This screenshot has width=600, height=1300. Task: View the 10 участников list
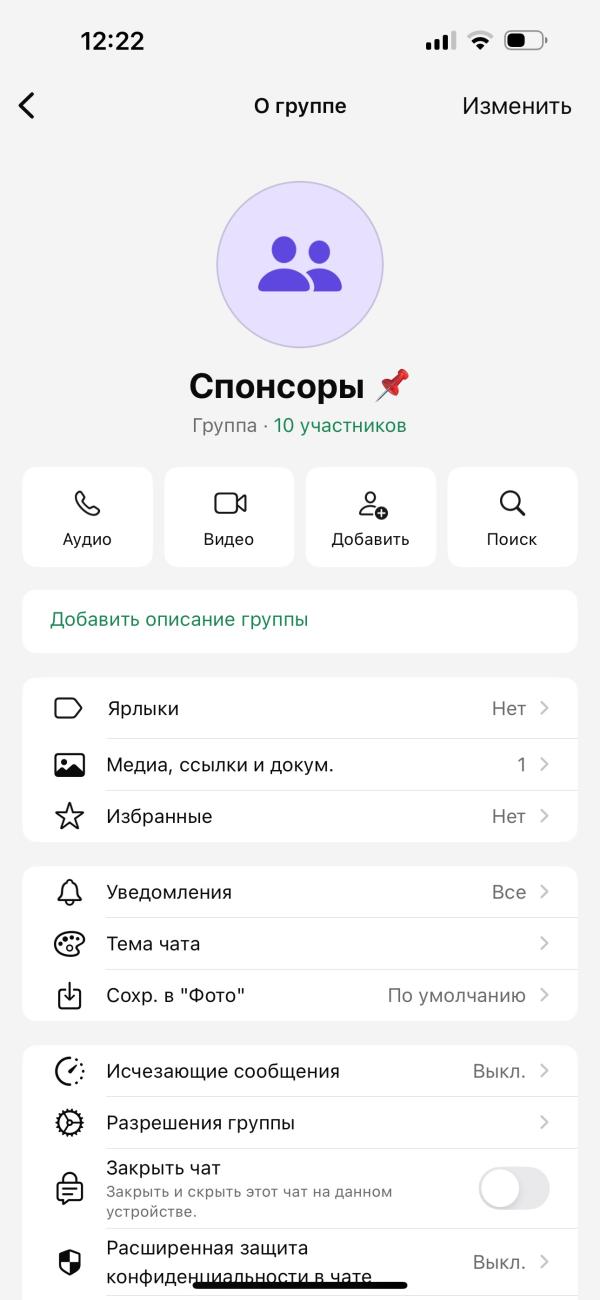tap(340, 426)
